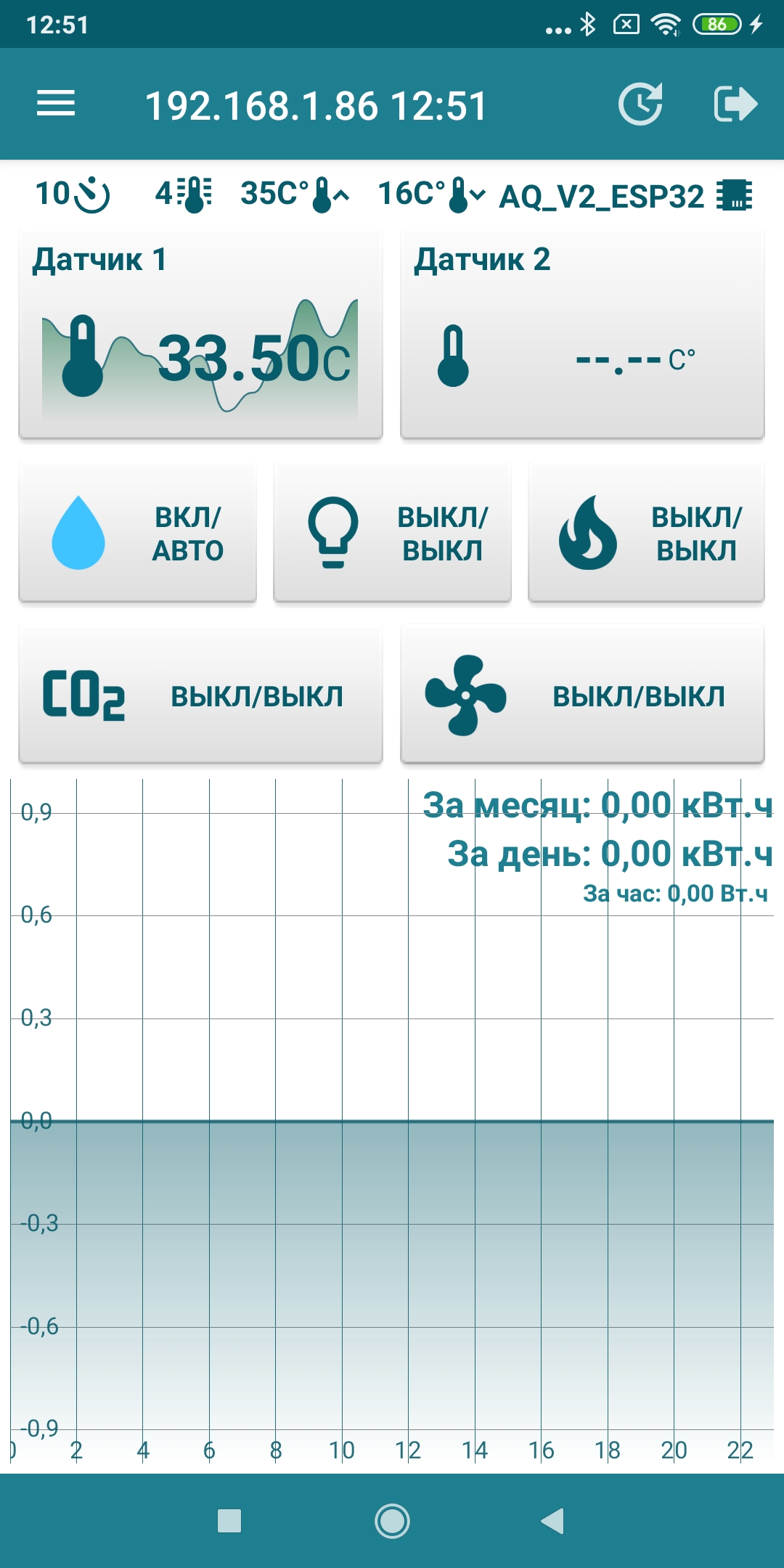Go to the home screen
The height and width of the screenshot is (1568, 784).
(392, 1521)
